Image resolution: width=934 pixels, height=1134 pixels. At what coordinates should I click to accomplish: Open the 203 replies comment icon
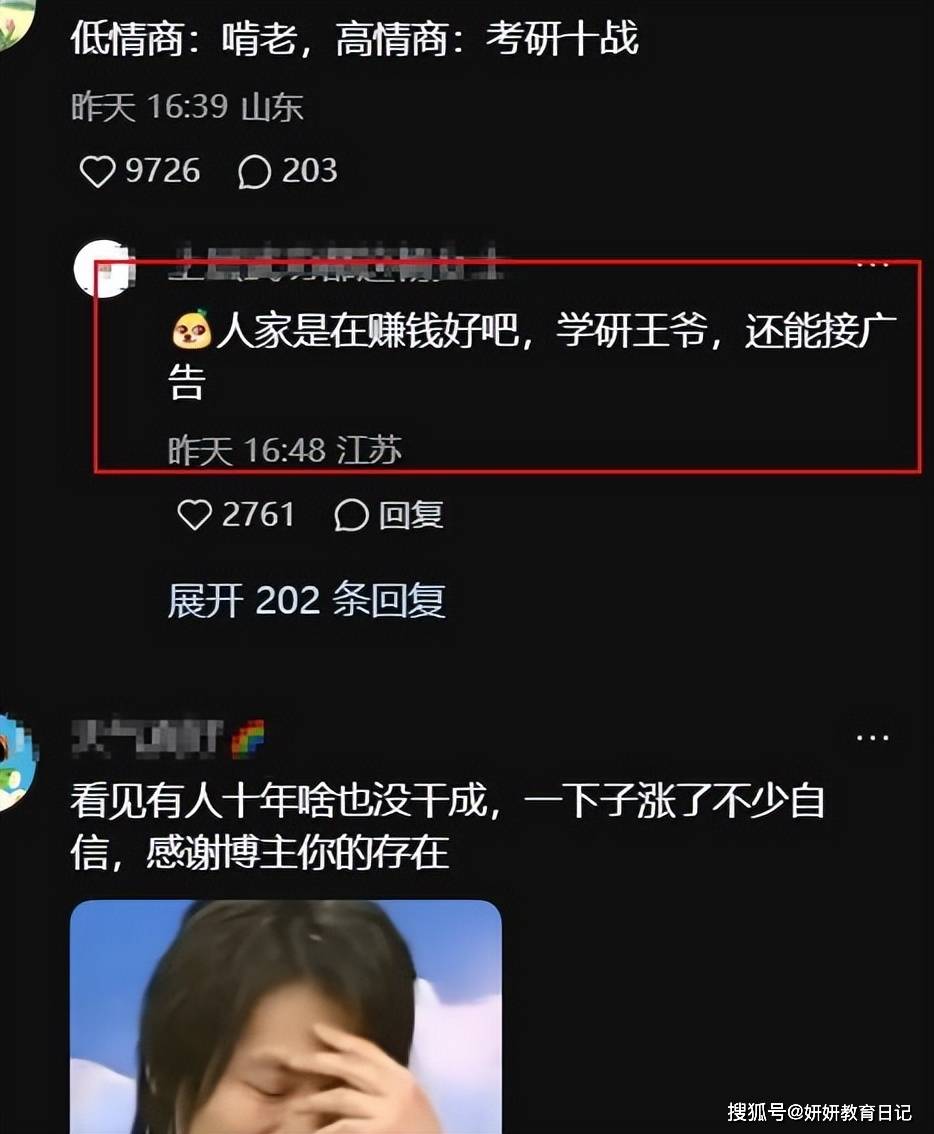255,172
